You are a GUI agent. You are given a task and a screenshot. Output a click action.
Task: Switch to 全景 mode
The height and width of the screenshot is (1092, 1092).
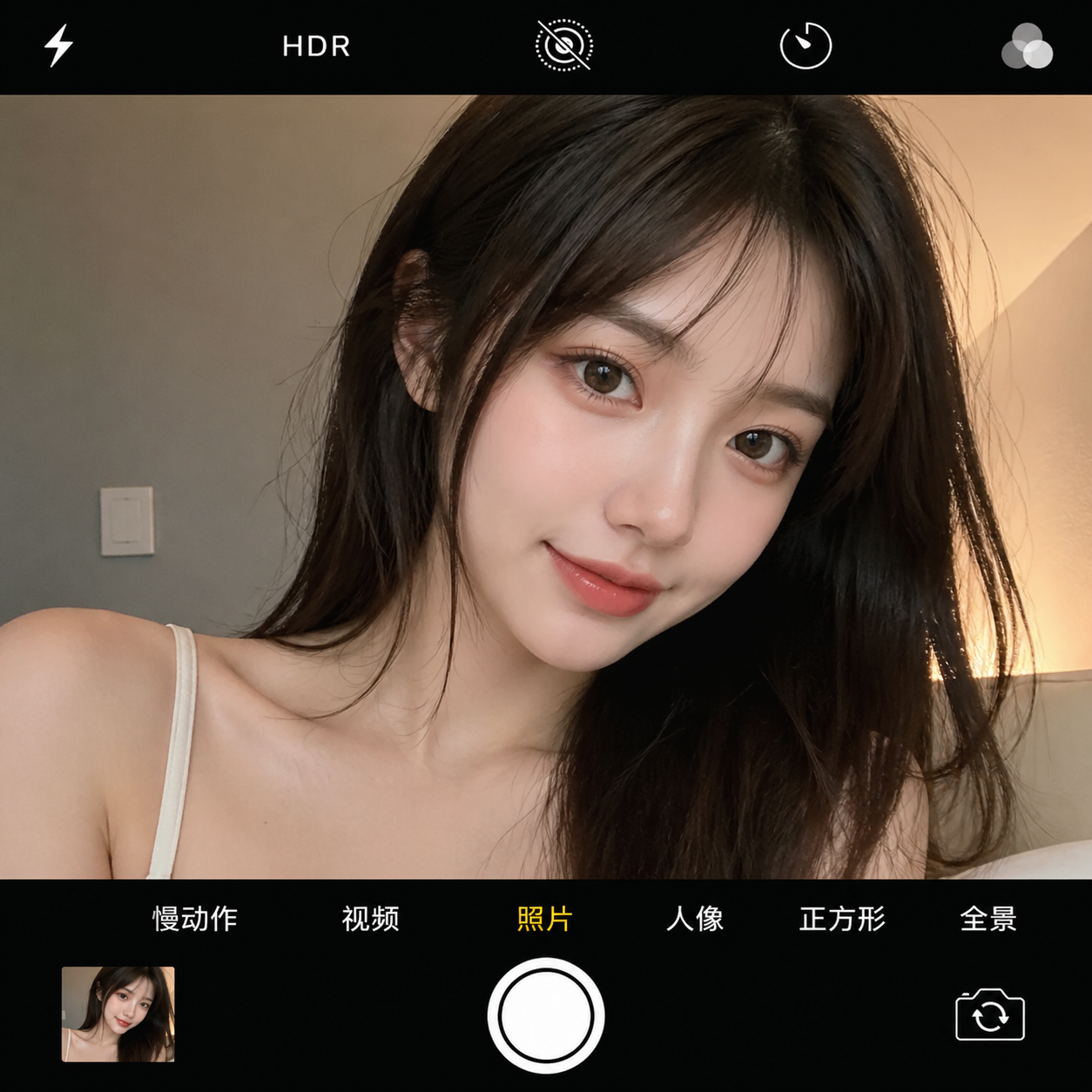[988, 919]
